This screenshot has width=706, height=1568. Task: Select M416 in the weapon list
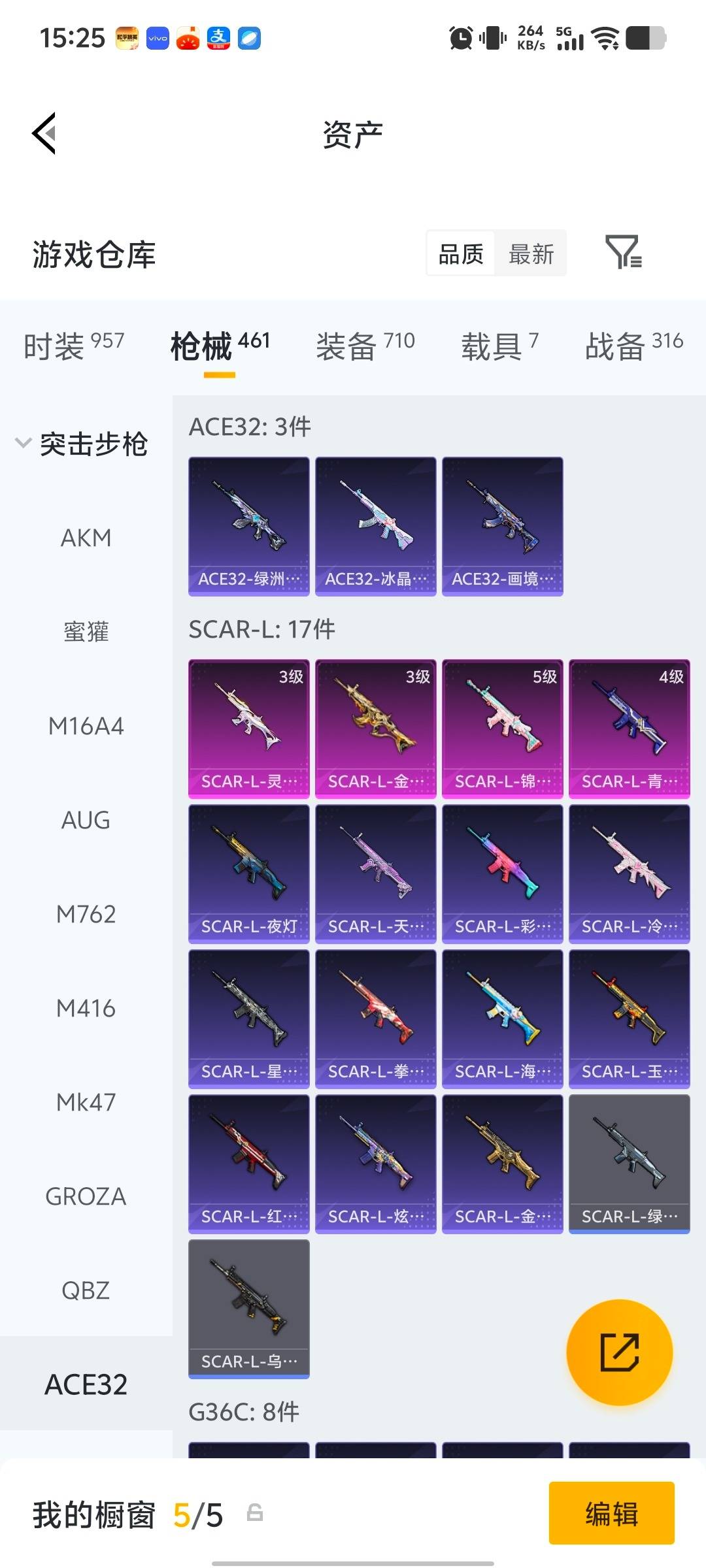pyautogui.click(x=86, y=1008)
